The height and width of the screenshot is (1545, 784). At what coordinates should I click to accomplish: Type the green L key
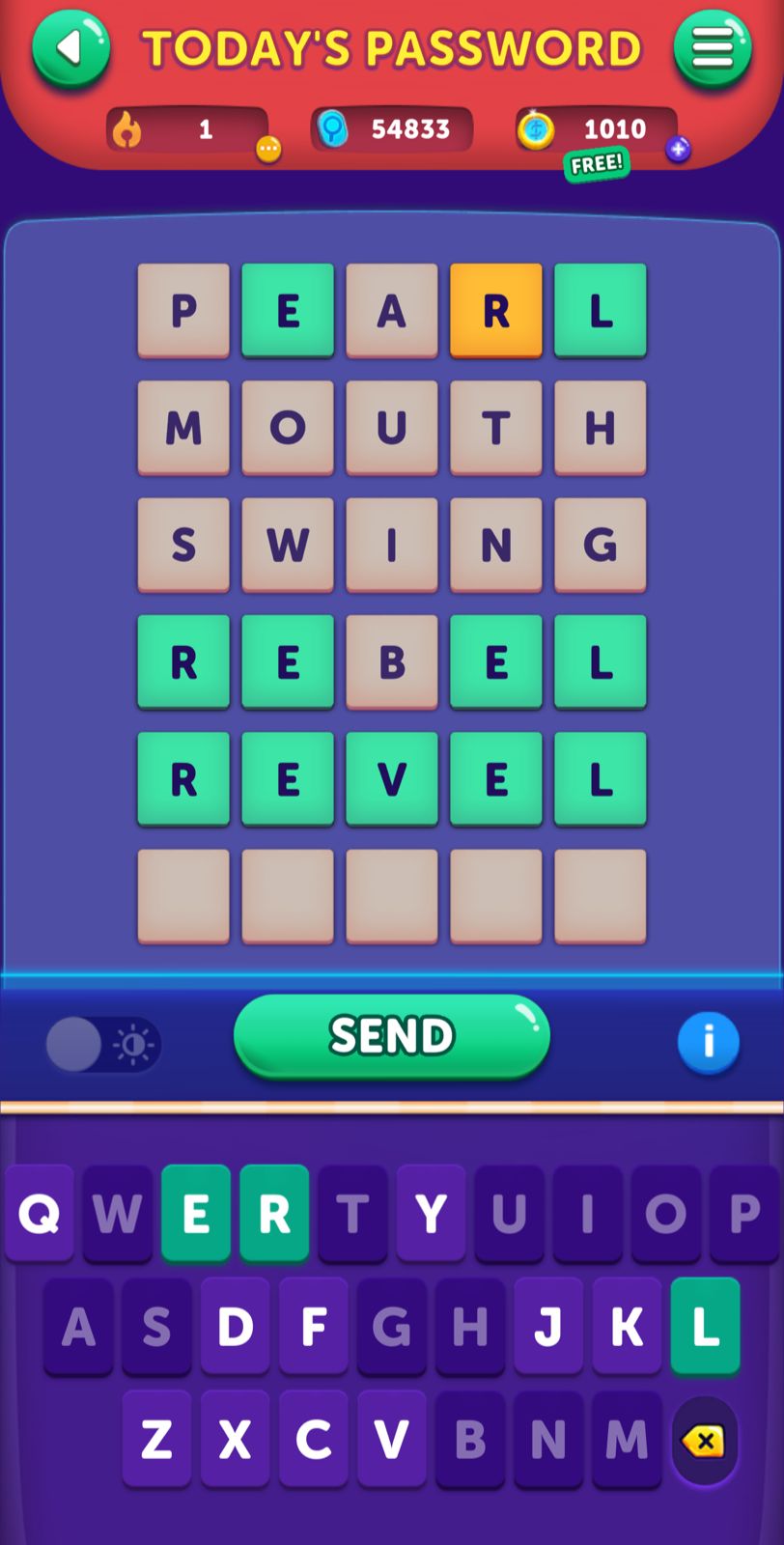coord(705,1327)
